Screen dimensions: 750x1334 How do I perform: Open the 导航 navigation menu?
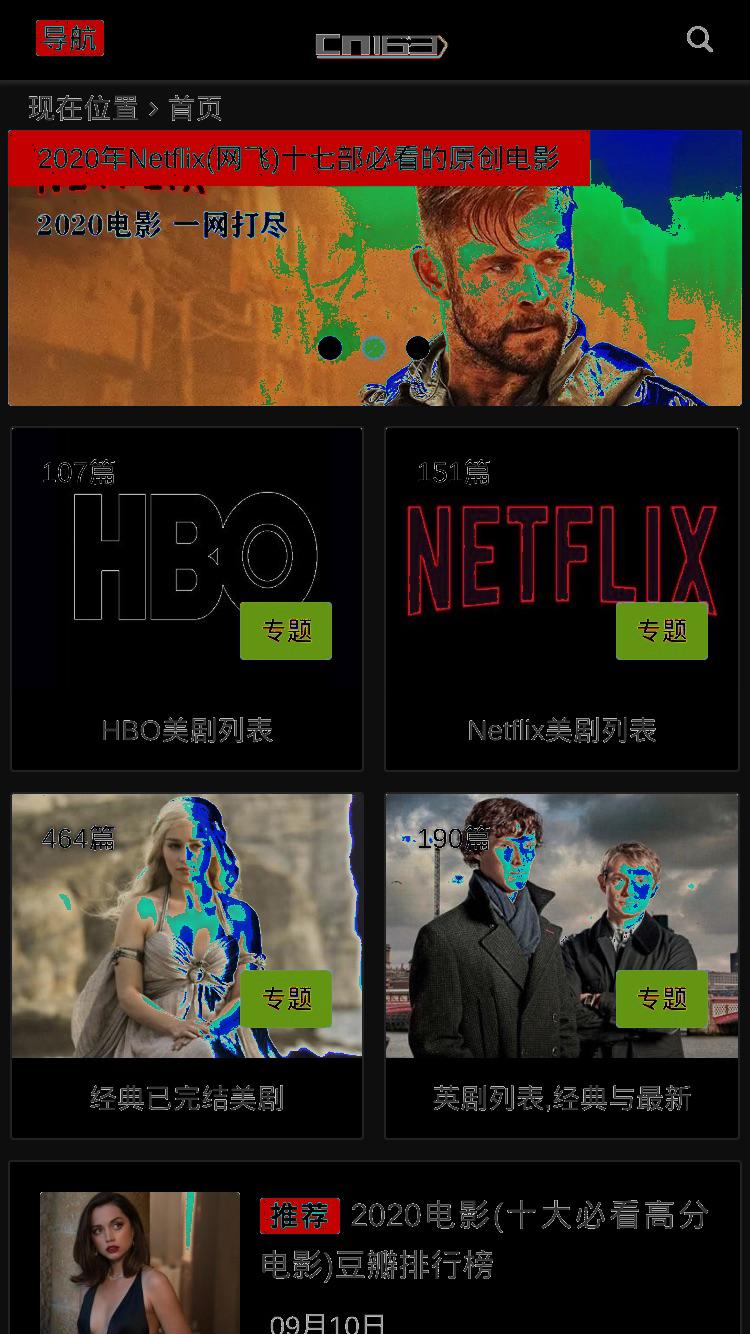tap(70, 38)
